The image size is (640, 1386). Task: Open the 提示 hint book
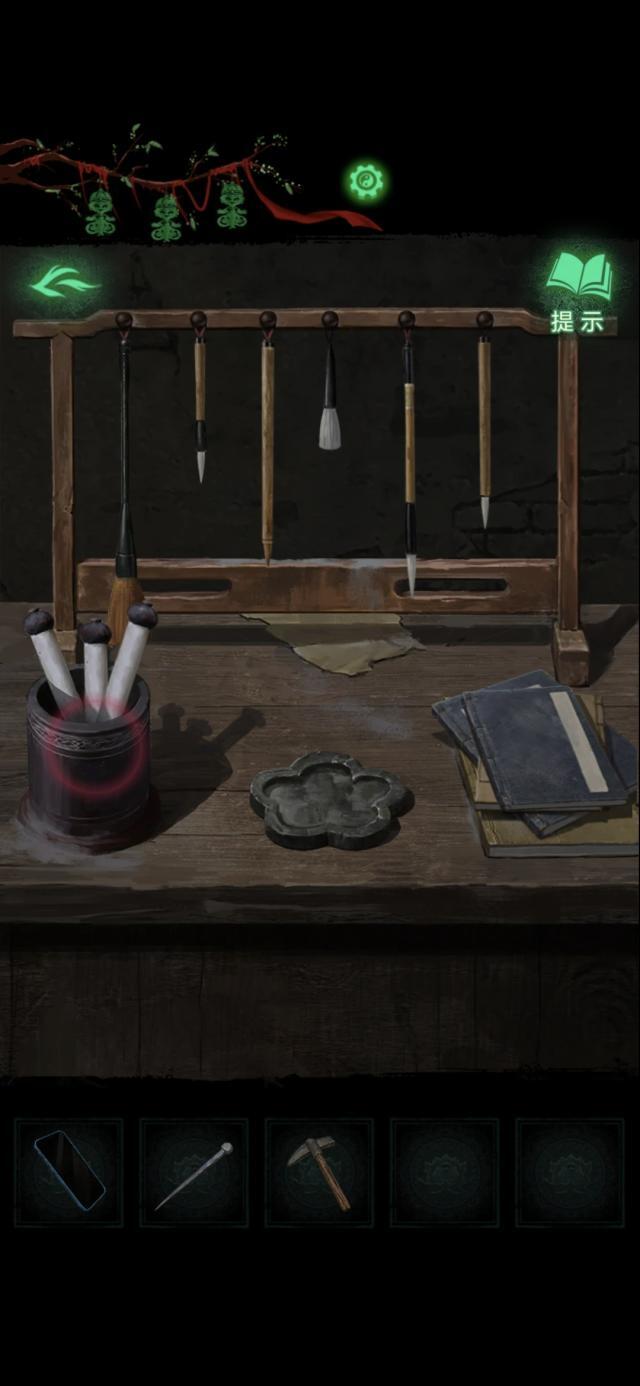tap(579, 290)
